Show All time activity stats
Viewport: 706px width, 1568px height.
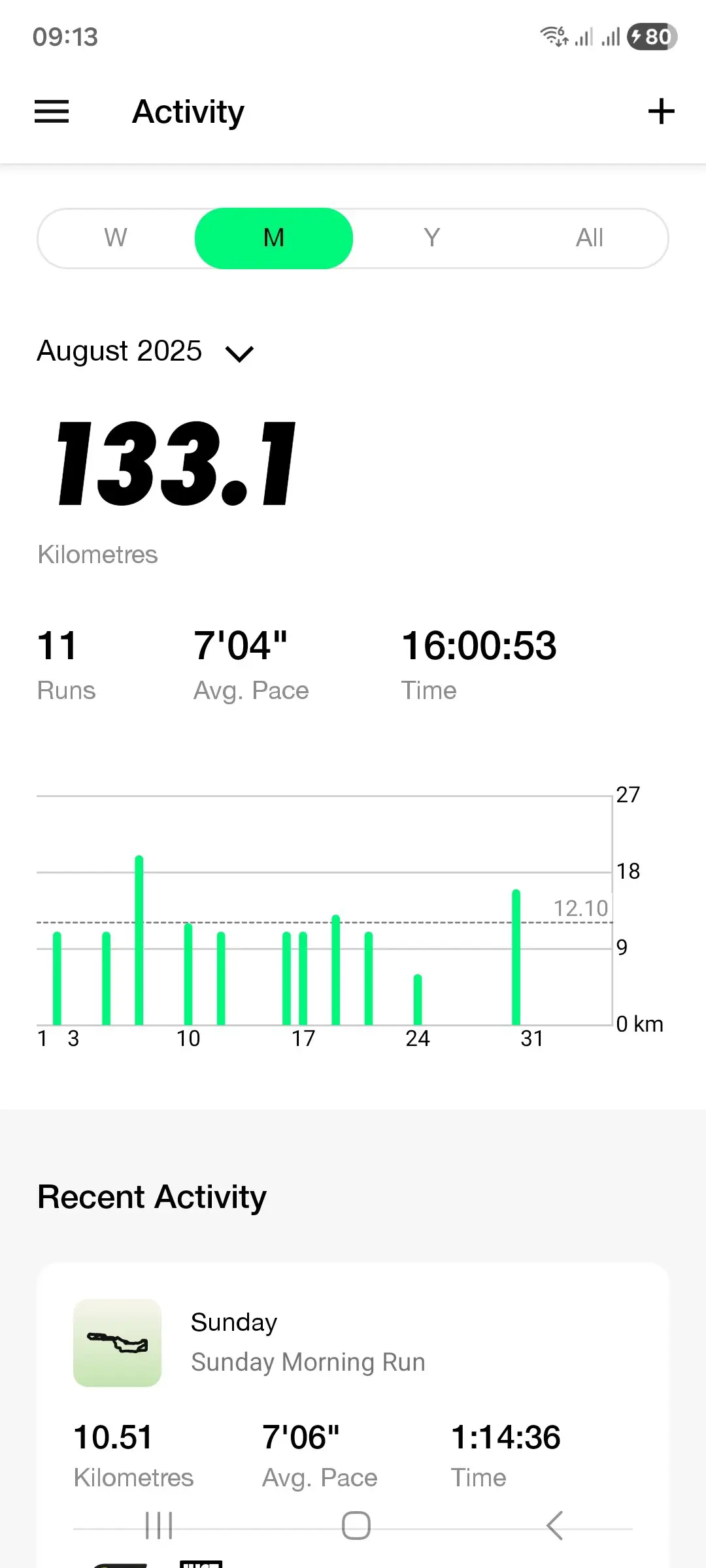[x=589, y=238]
